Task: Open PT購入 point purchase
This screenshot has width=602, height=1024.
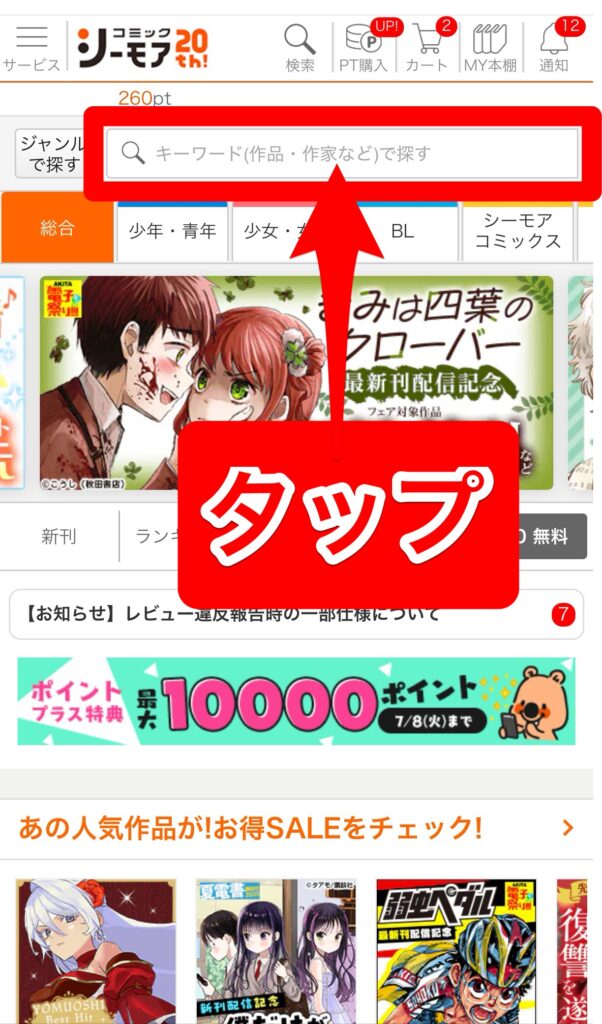Action: (362, 47)
